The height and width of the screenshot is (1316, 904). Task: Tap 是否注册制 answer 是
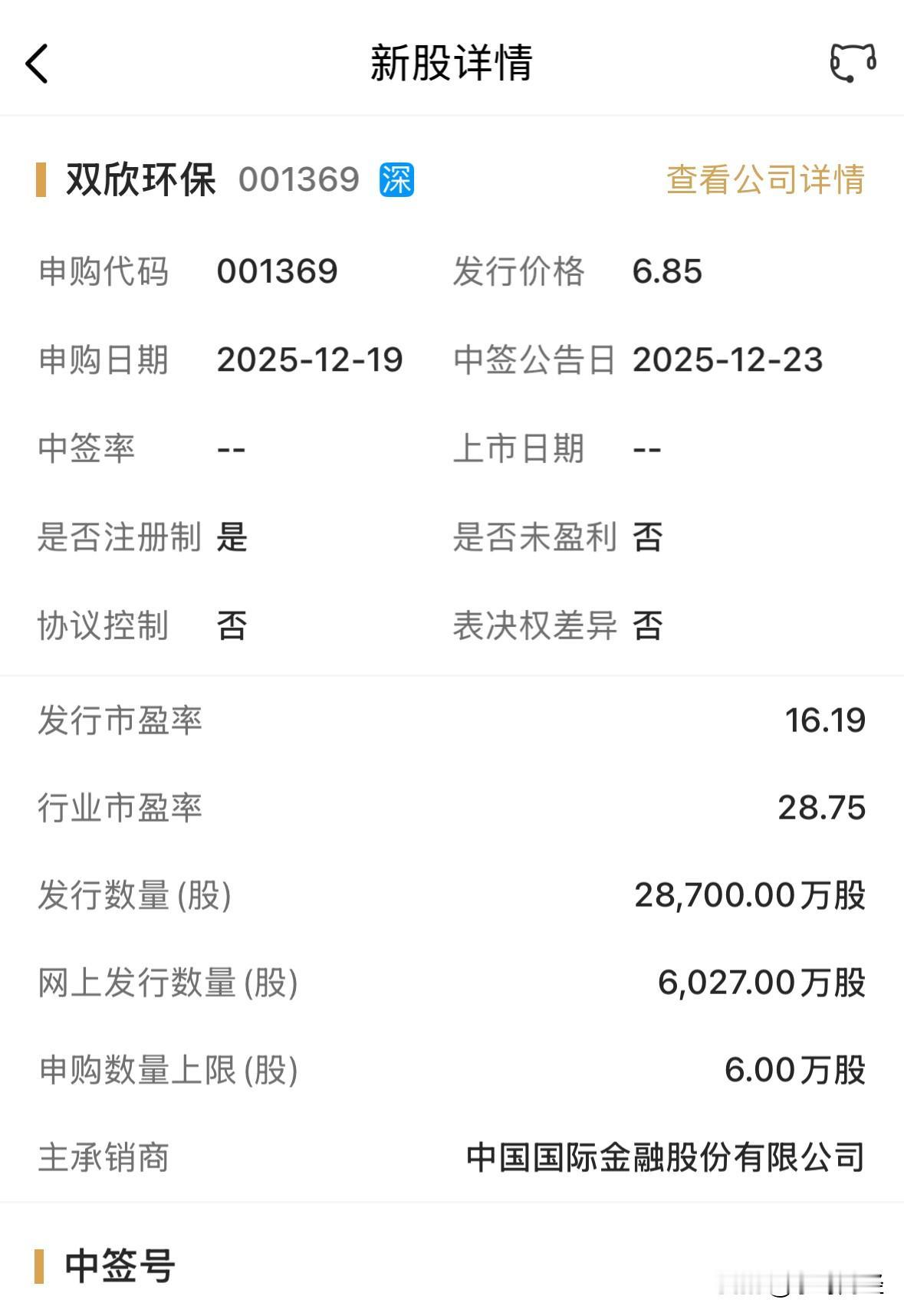230,539
